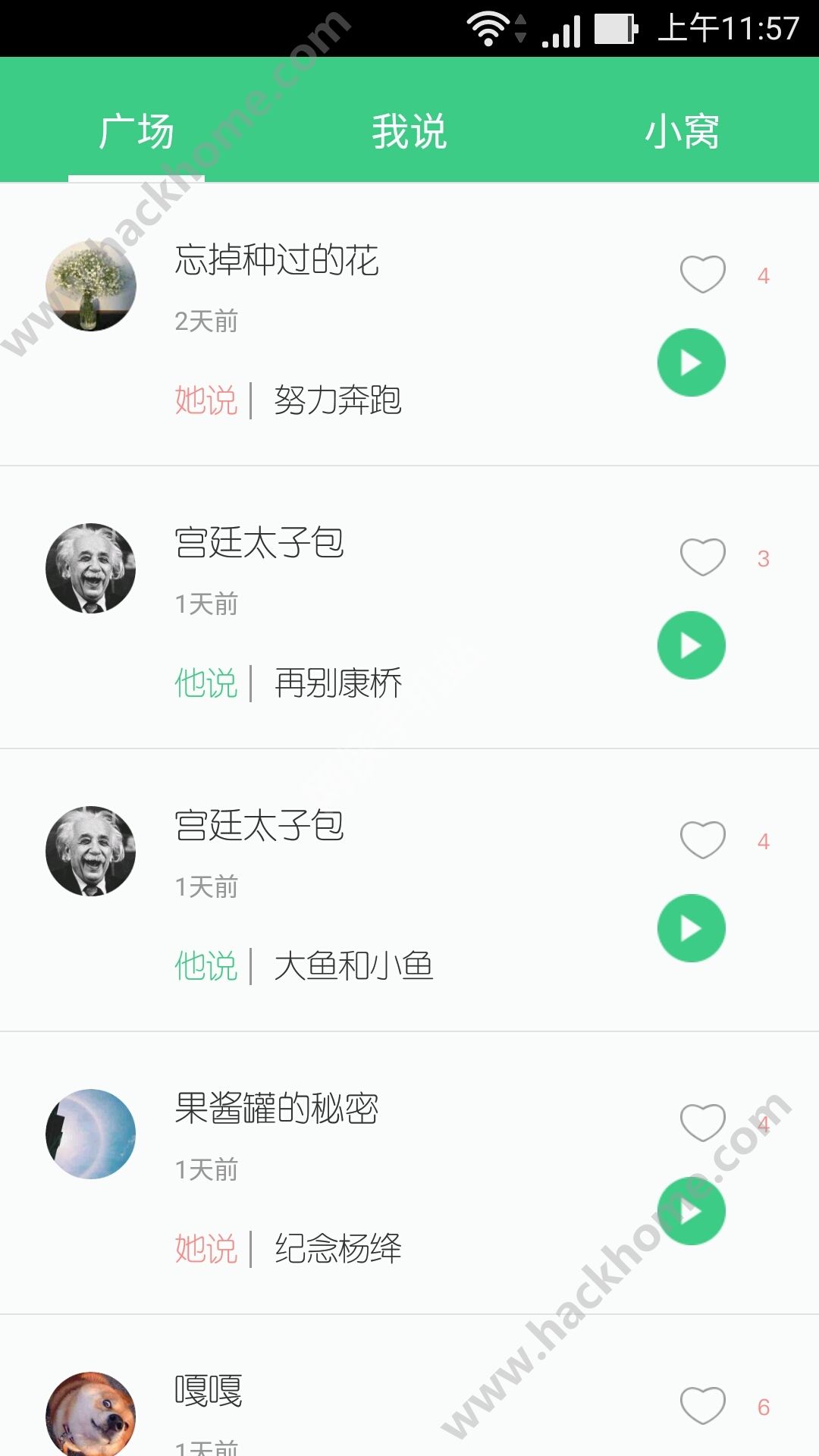Open the 努力奔跑 post
This screenshot has height=1456, width=819.
click(x=338, y=400)
